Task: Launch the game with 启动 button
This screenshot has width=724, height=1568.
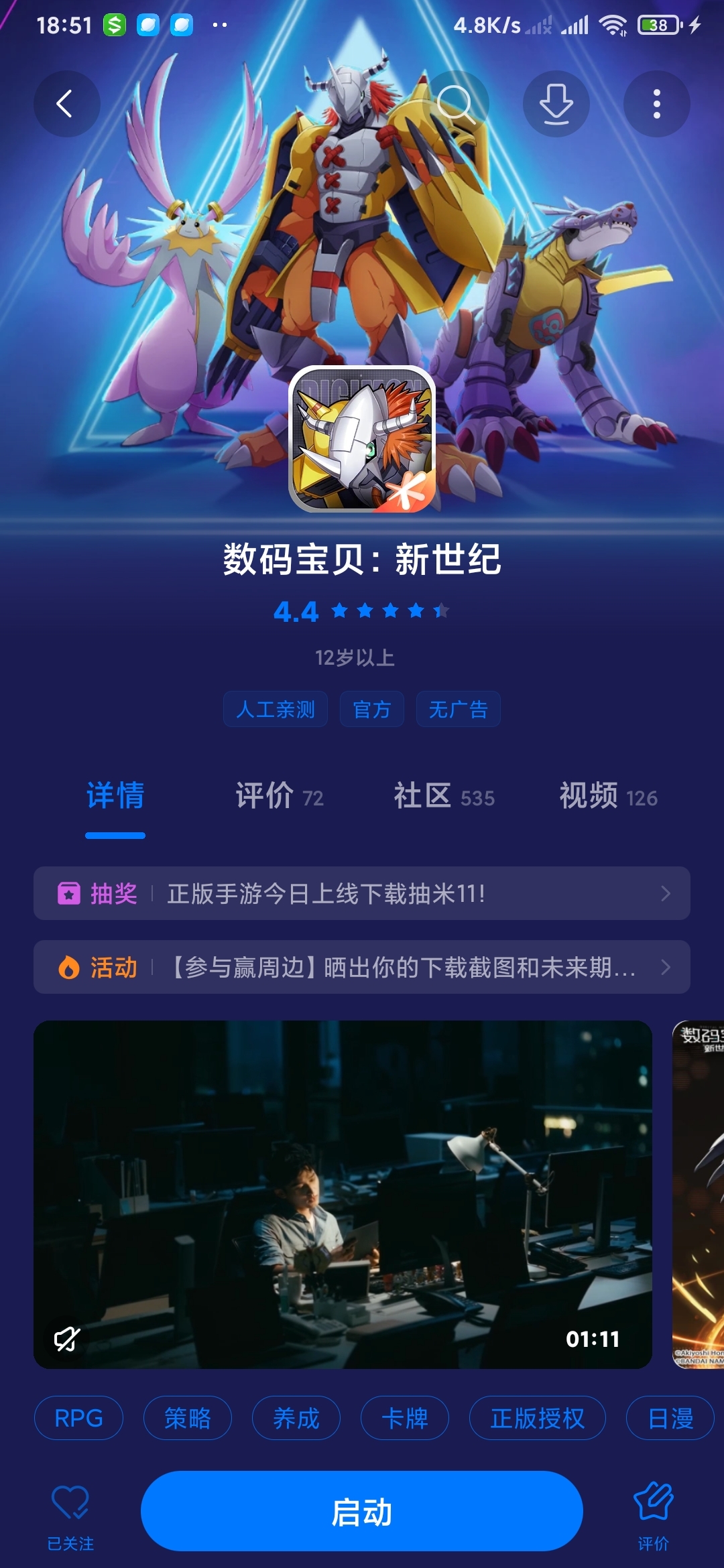Action: pos(362,1511)
